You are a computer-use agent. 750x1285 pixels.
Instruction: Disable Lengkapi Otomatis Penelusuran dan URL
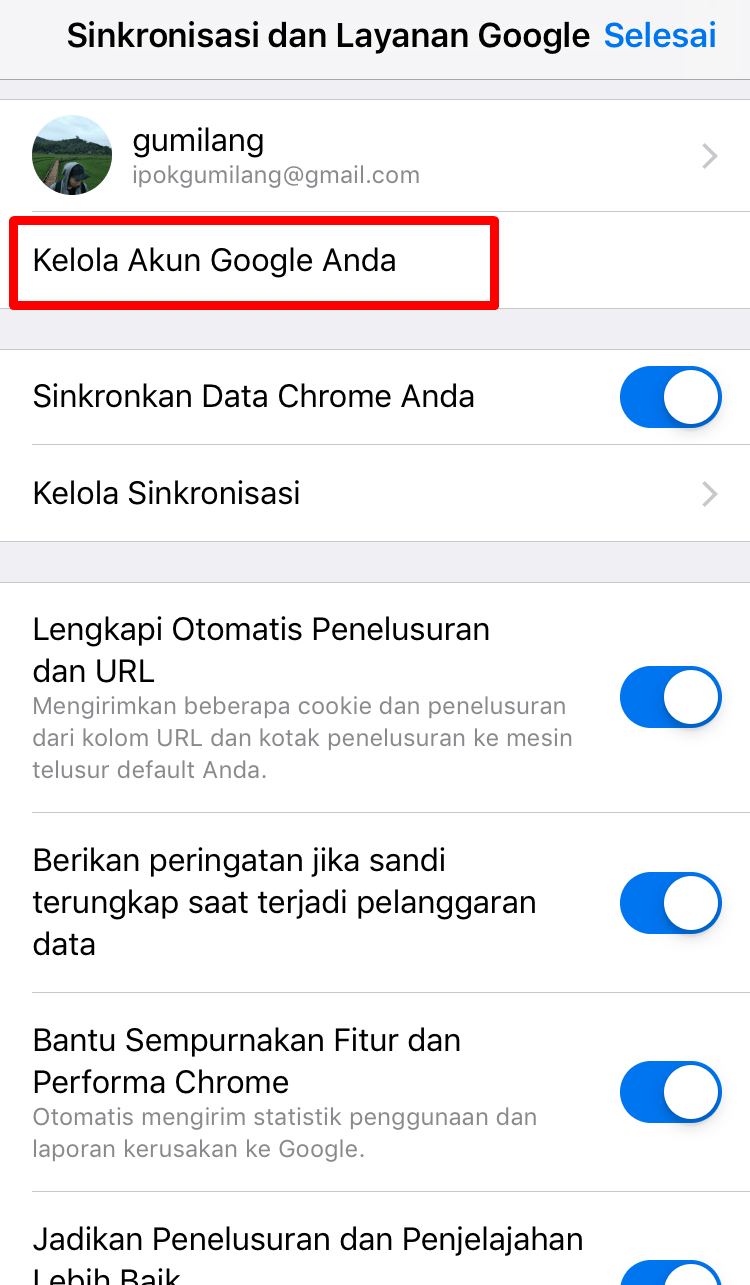(670, 697)
